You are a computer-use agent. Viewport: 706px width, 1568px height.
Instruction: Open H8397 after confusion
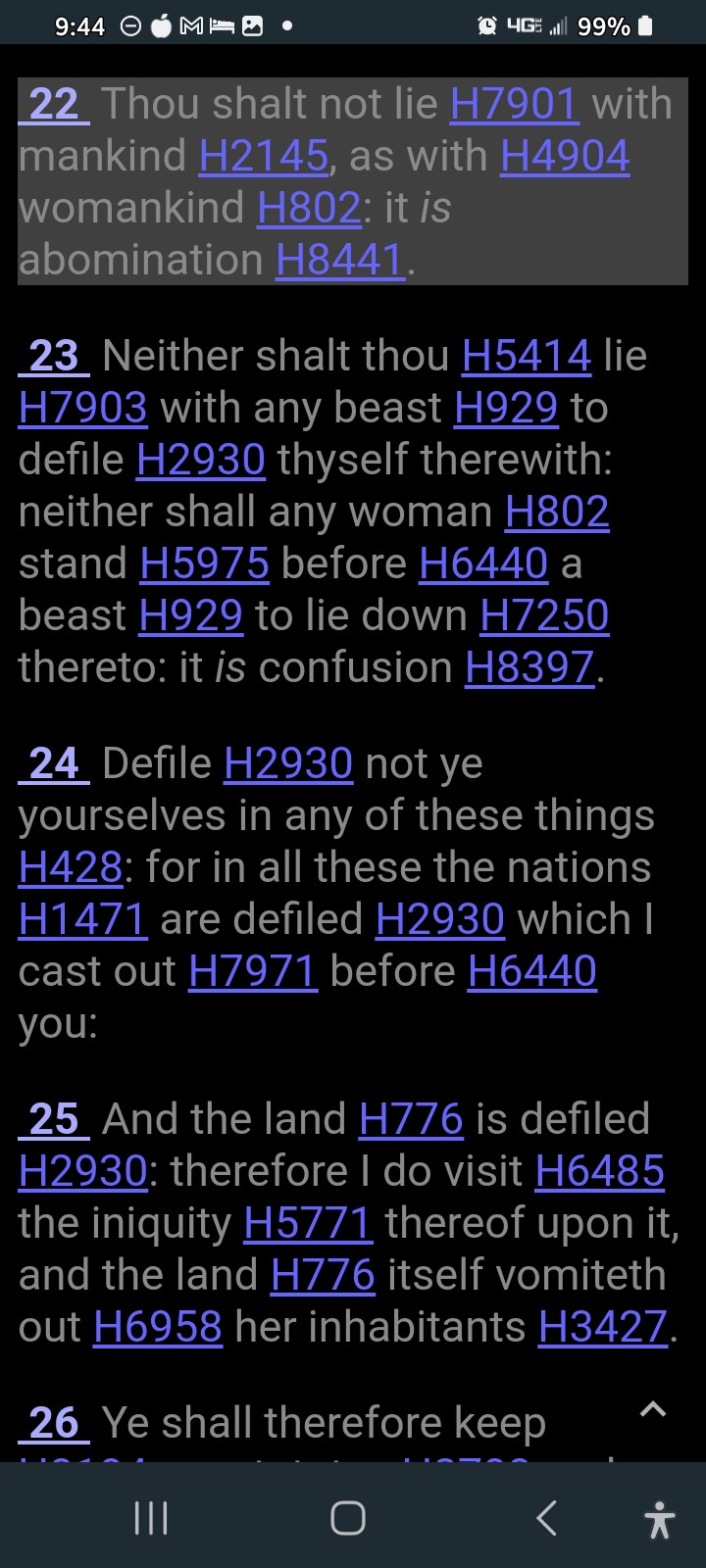coord(529,667)
